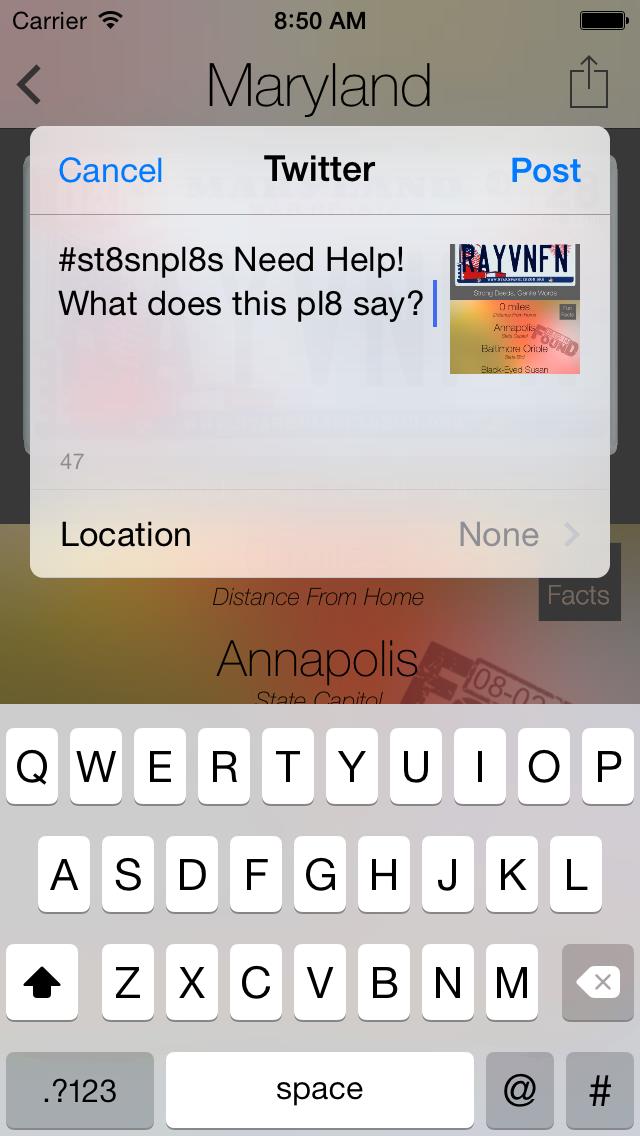This screenshot has width=640, height=1136.
Task: Open the Location setting row
Action: 320,535
